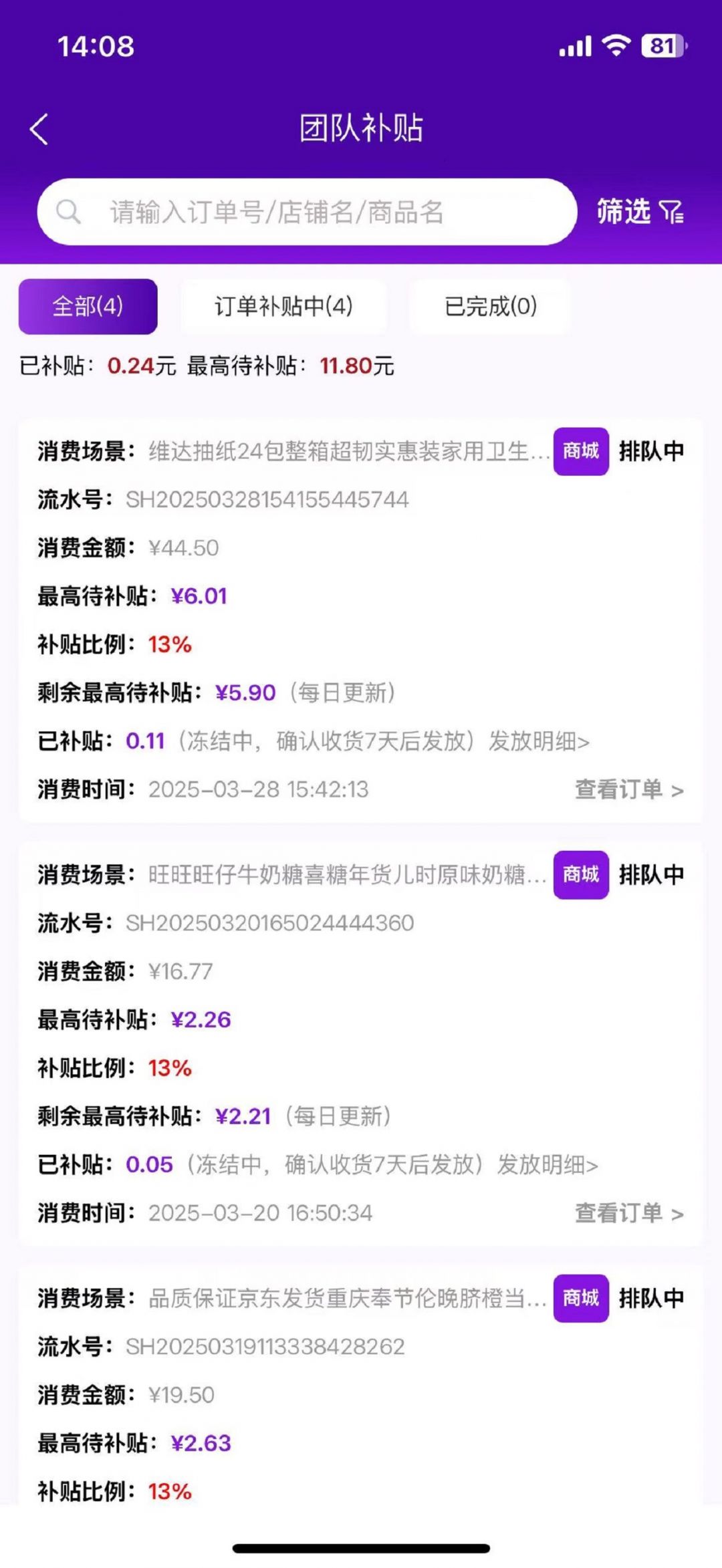Open the 筛选 filter options
This screenshot has width=722, height=1568.
tap(640, 212)
